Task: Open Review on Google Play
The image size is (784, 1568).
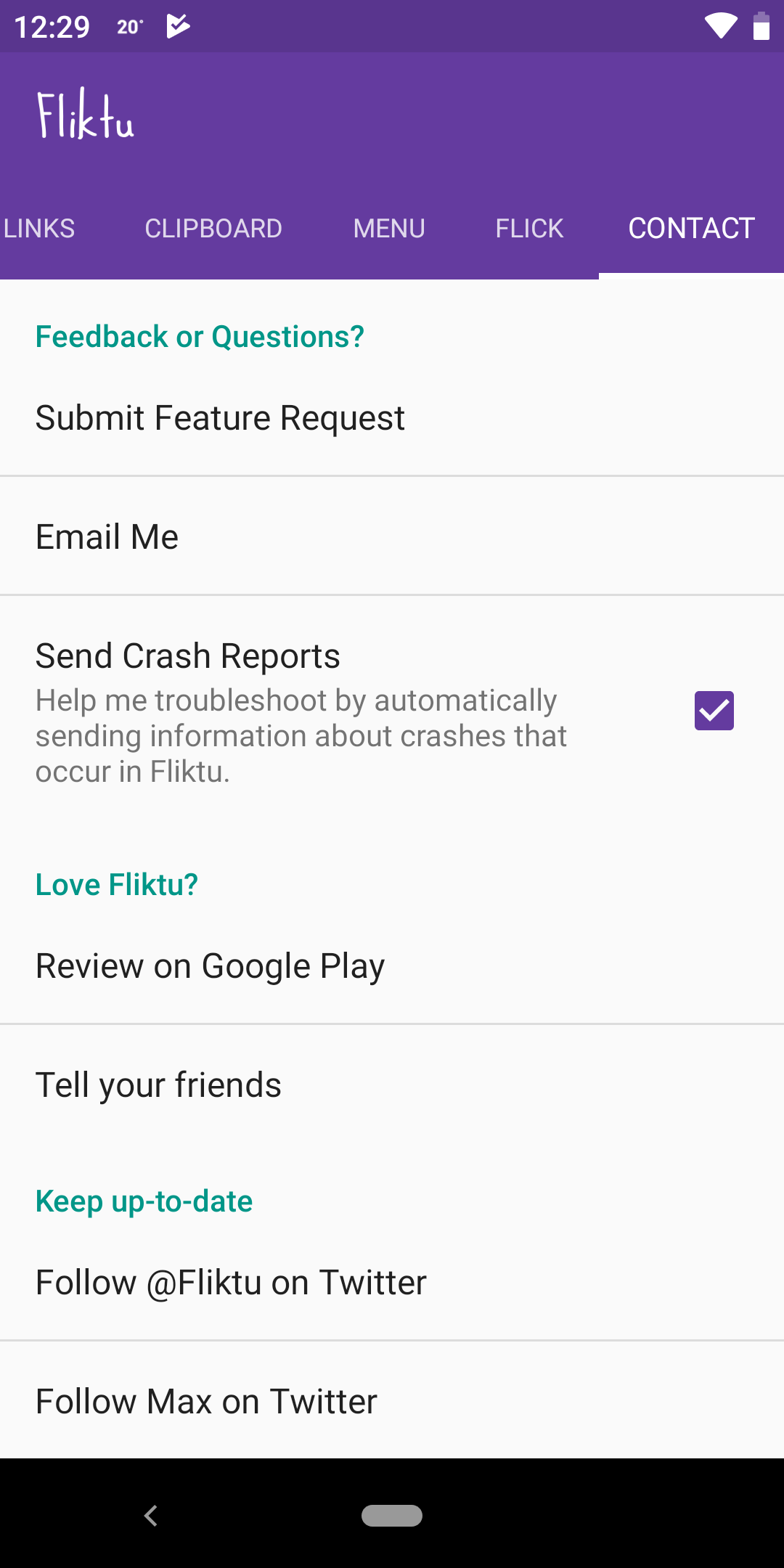Action: click(x=392, y=966)
